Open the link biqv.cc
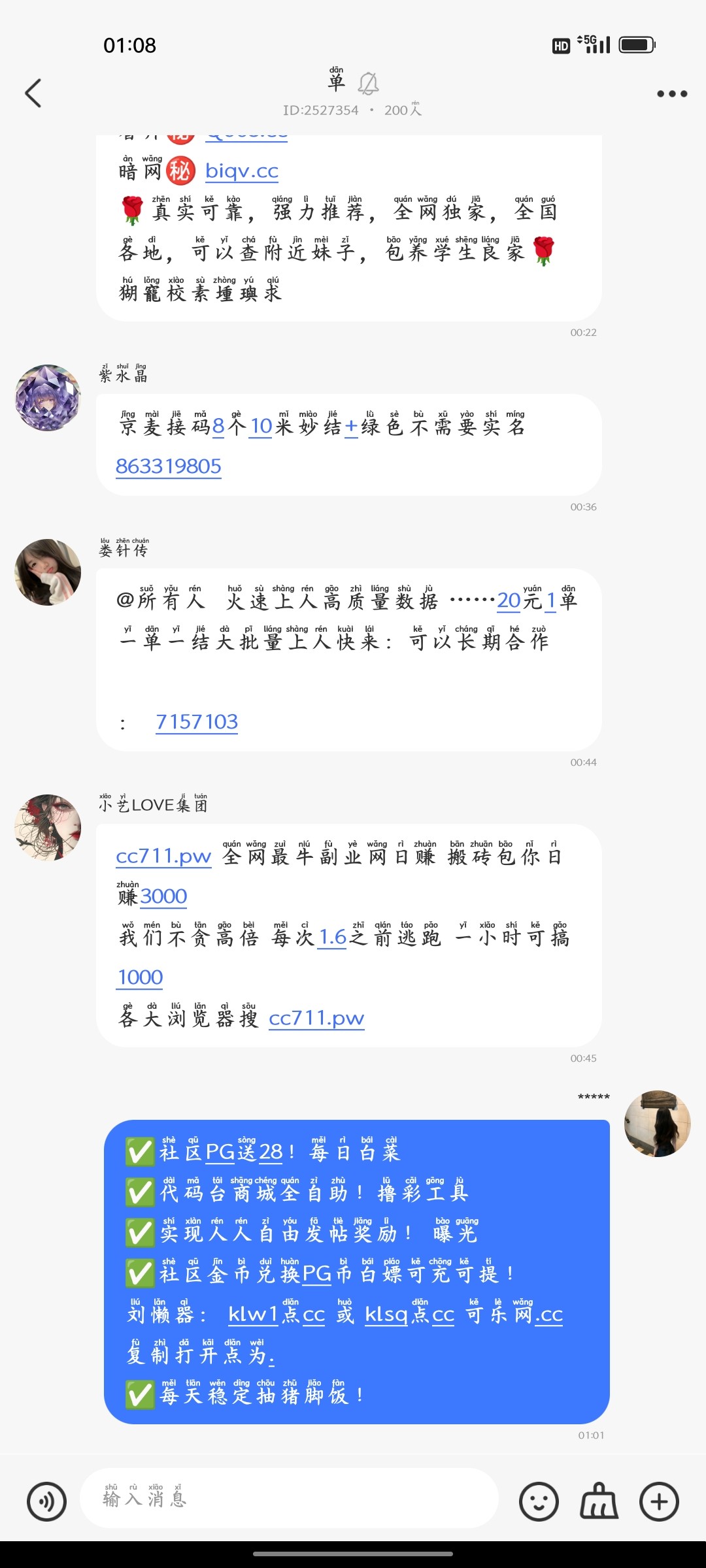The width and height of the screenshot is (706, 1568). 241,171
